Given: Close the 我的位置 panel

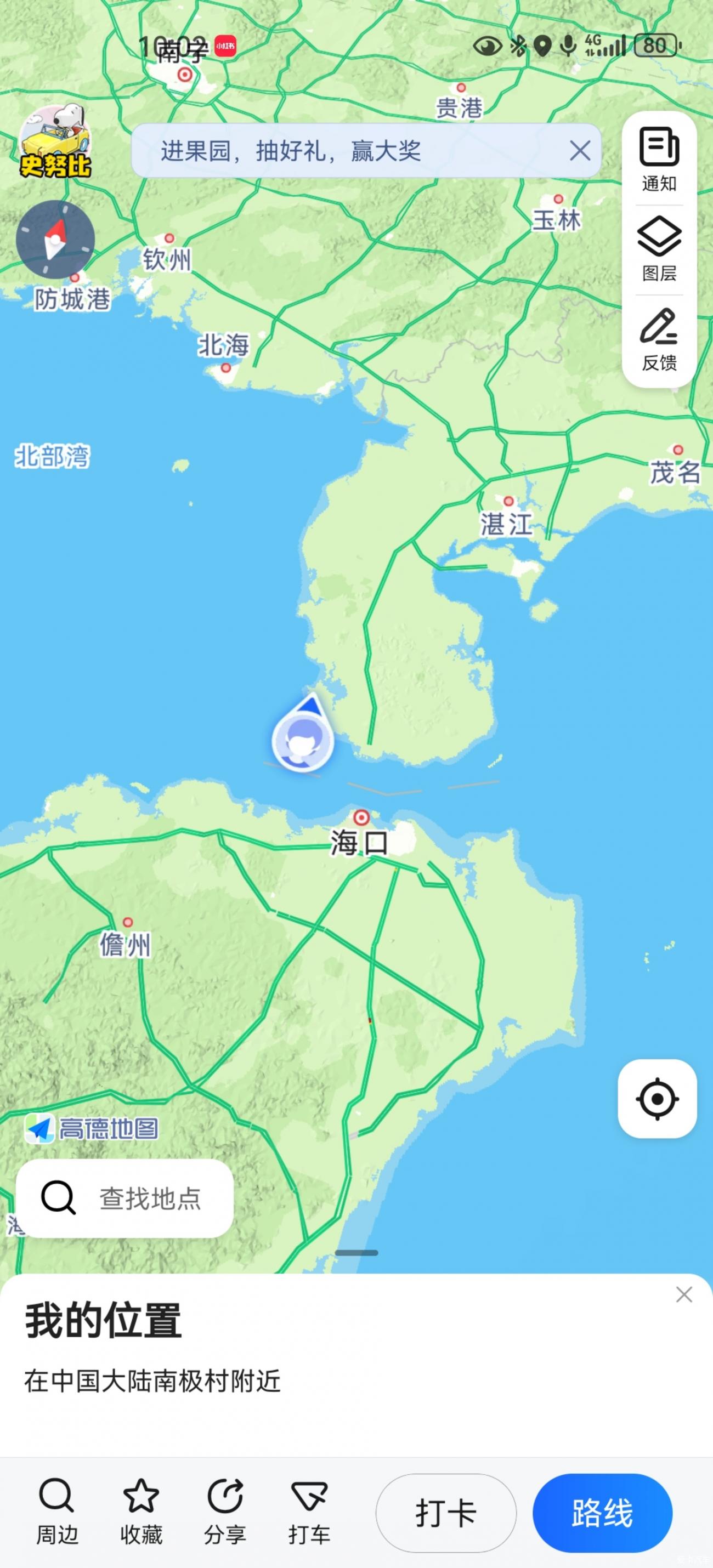Looking at the screenshot, I should 684,1294.
